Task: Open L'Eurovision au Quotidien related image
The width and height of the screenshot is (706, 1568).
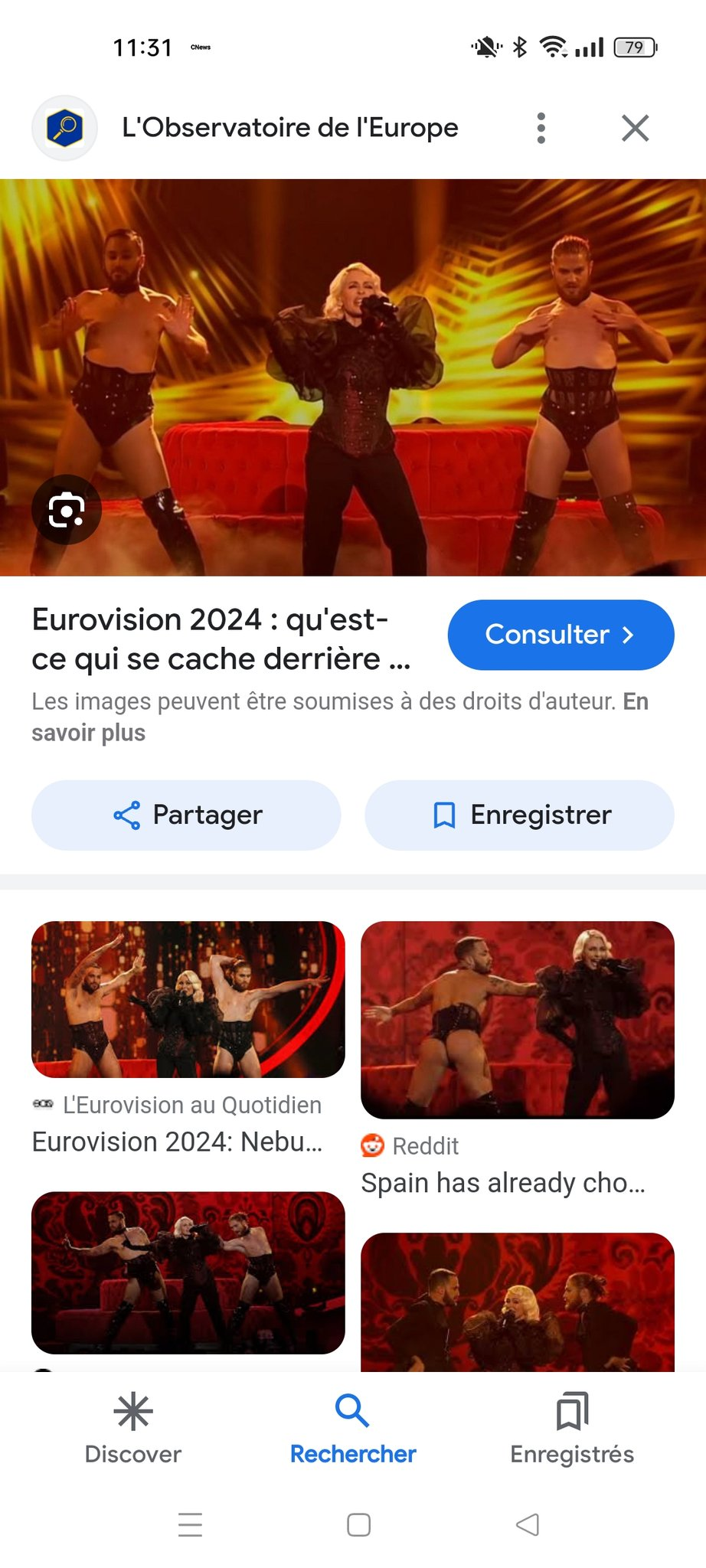Action: (188, 1000)
